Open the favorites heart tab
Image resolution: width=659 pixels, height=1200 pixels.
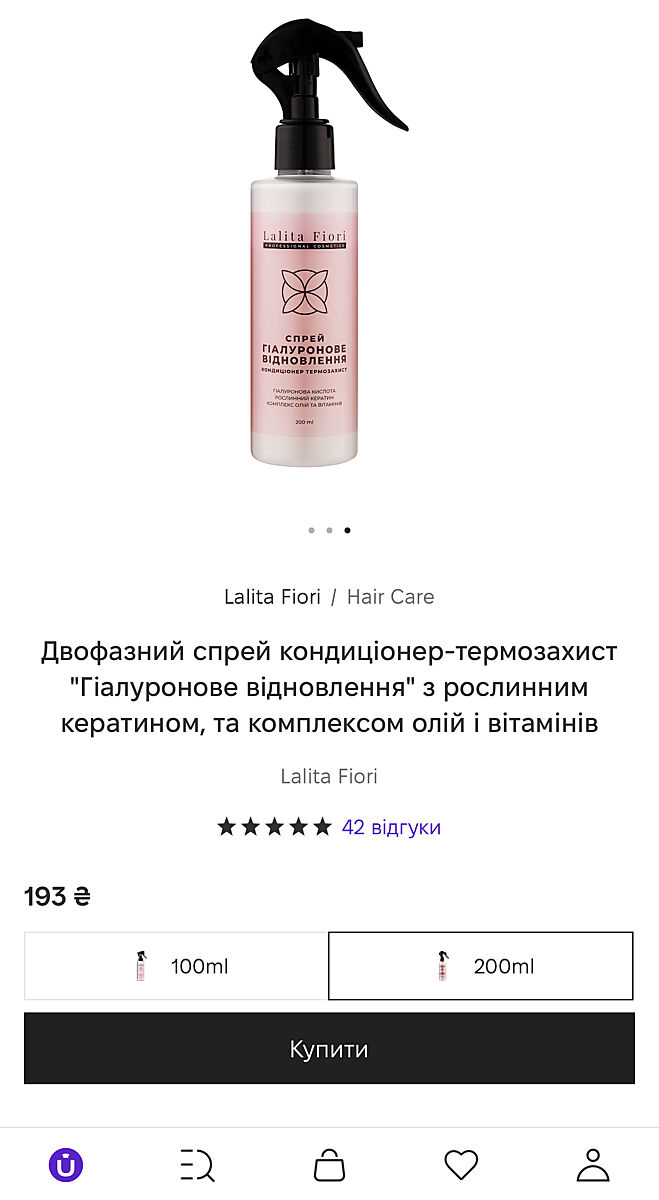click(461, 1164)
